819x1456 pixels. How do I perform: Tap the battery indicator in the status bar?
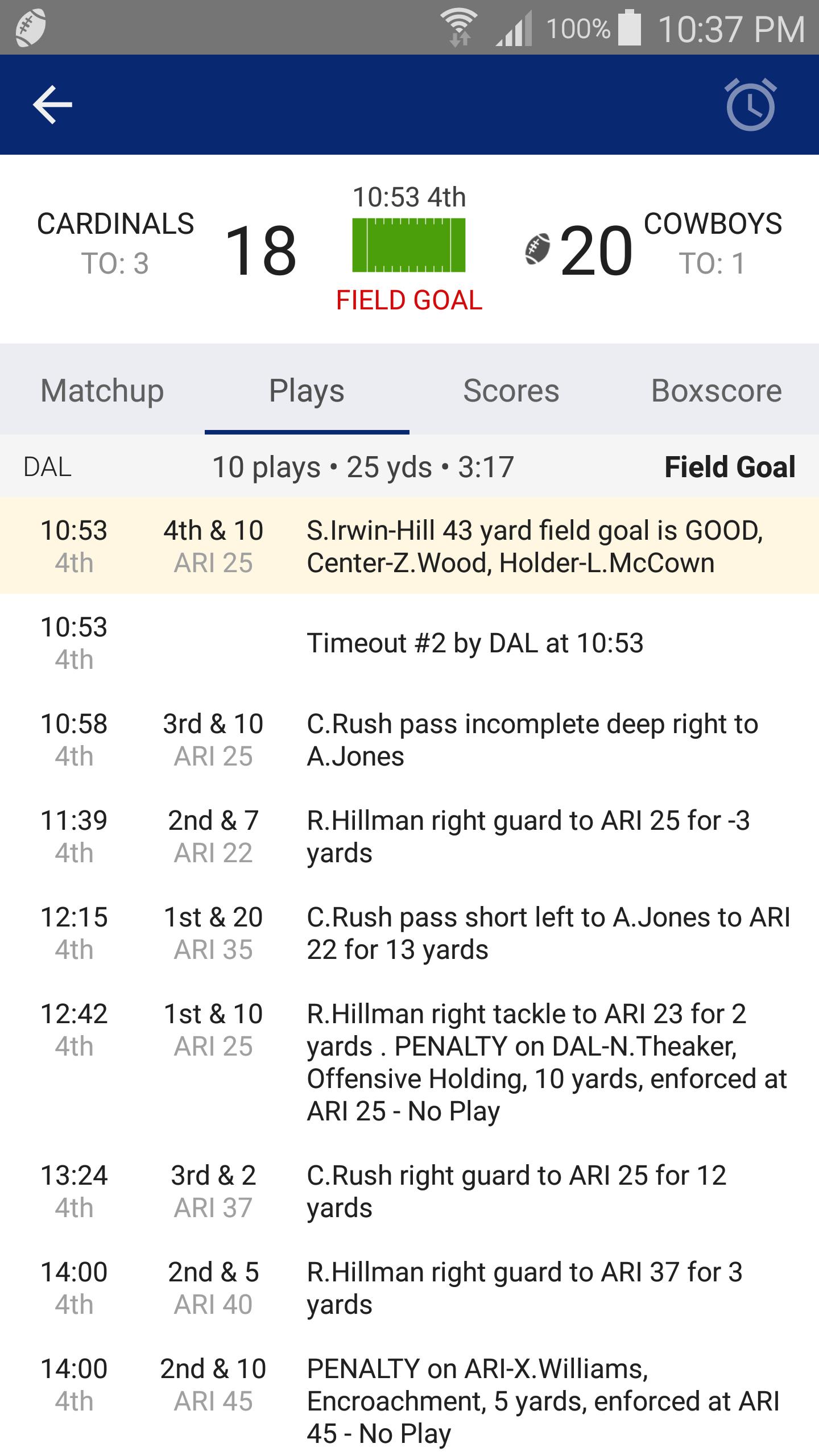coord(630,27)
